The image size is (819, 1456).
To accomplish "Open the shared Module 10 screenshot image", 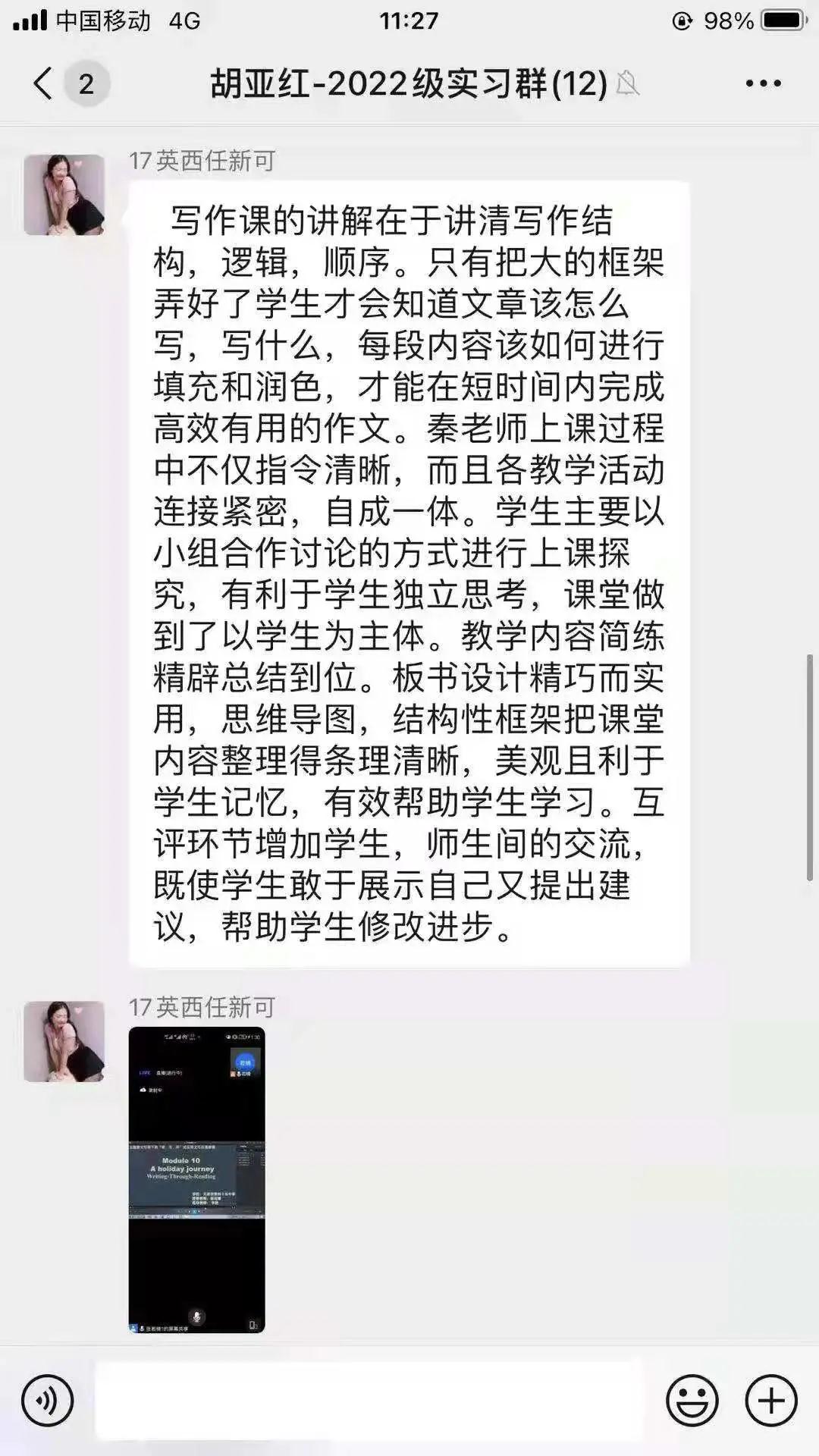I will 197,1179.
